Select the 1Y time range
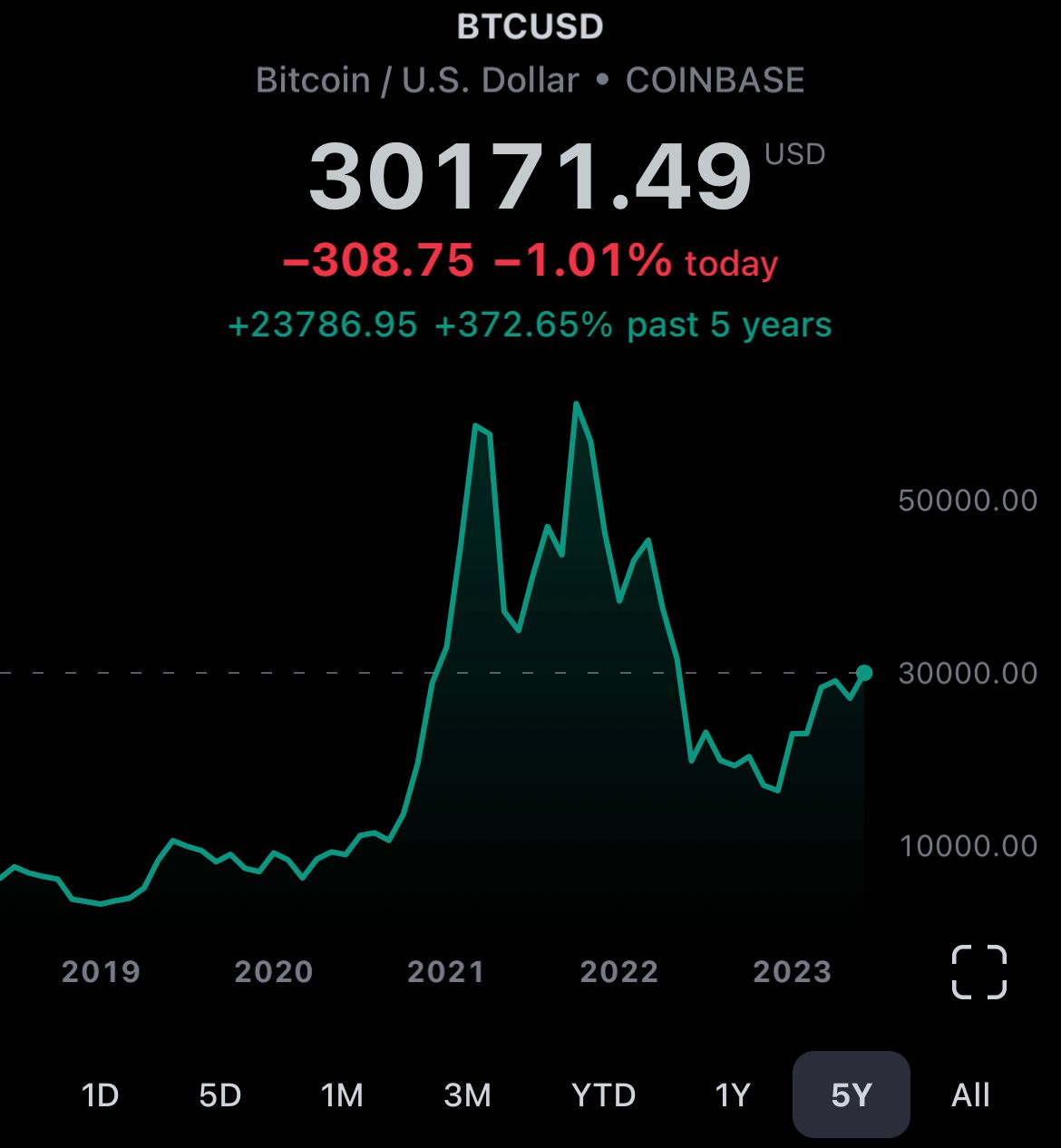Image resolution: width=1061 pixels, height=1148 pixels. pyautogui.click(x=733, y=1095)
